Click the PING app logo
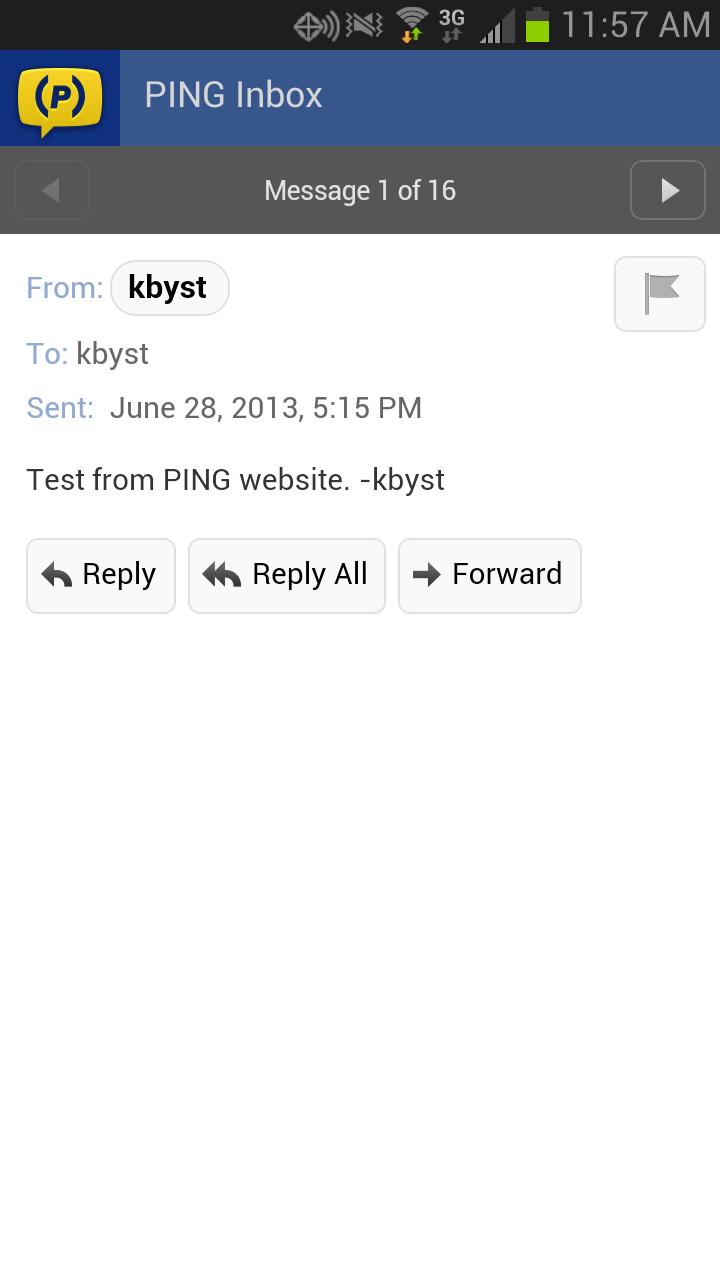Viewport: 720px width, 1280px height. (x=58, y=96)
